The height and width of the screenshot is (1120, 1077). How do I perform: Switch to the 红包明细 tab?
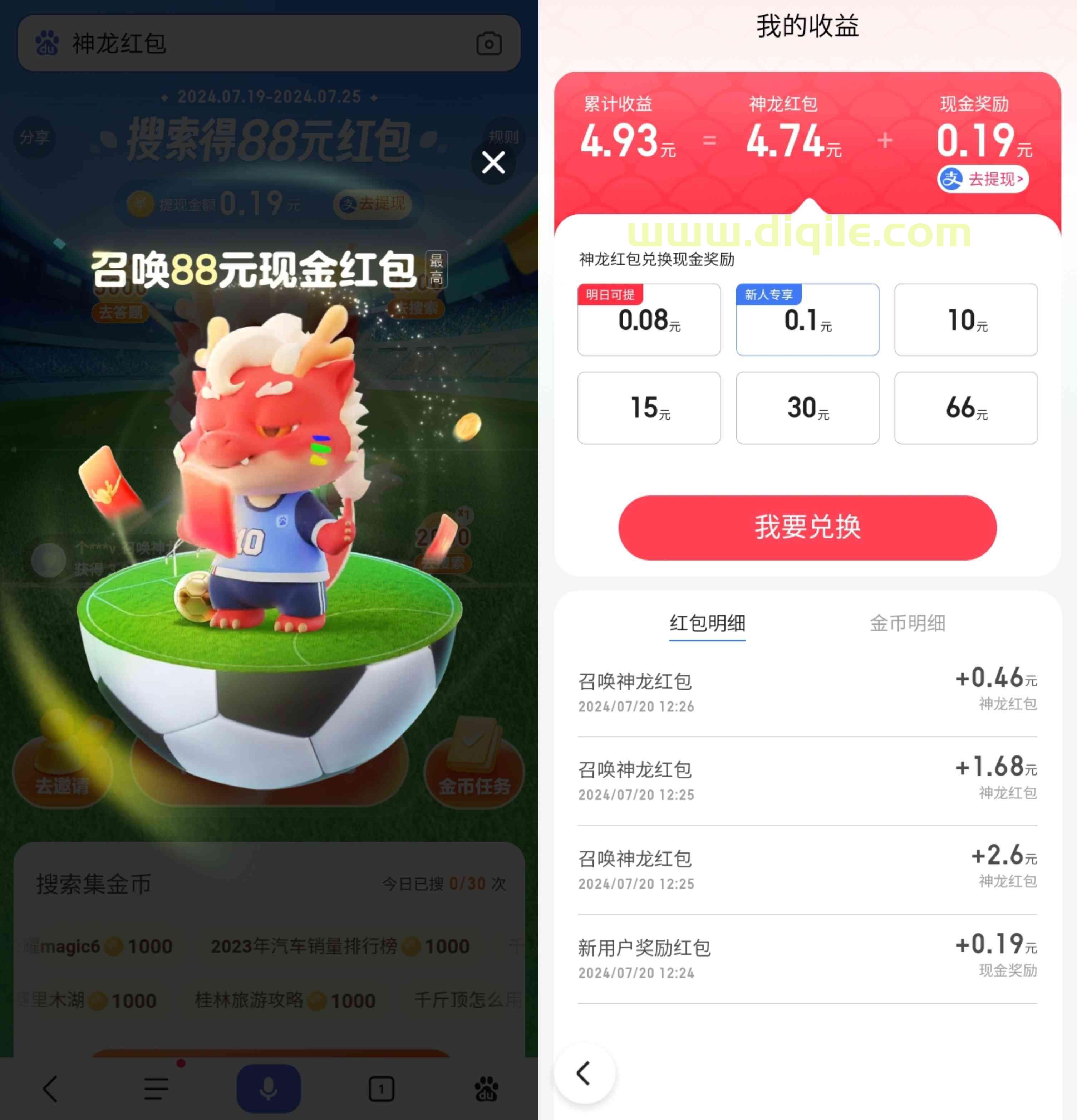[707, 623]
